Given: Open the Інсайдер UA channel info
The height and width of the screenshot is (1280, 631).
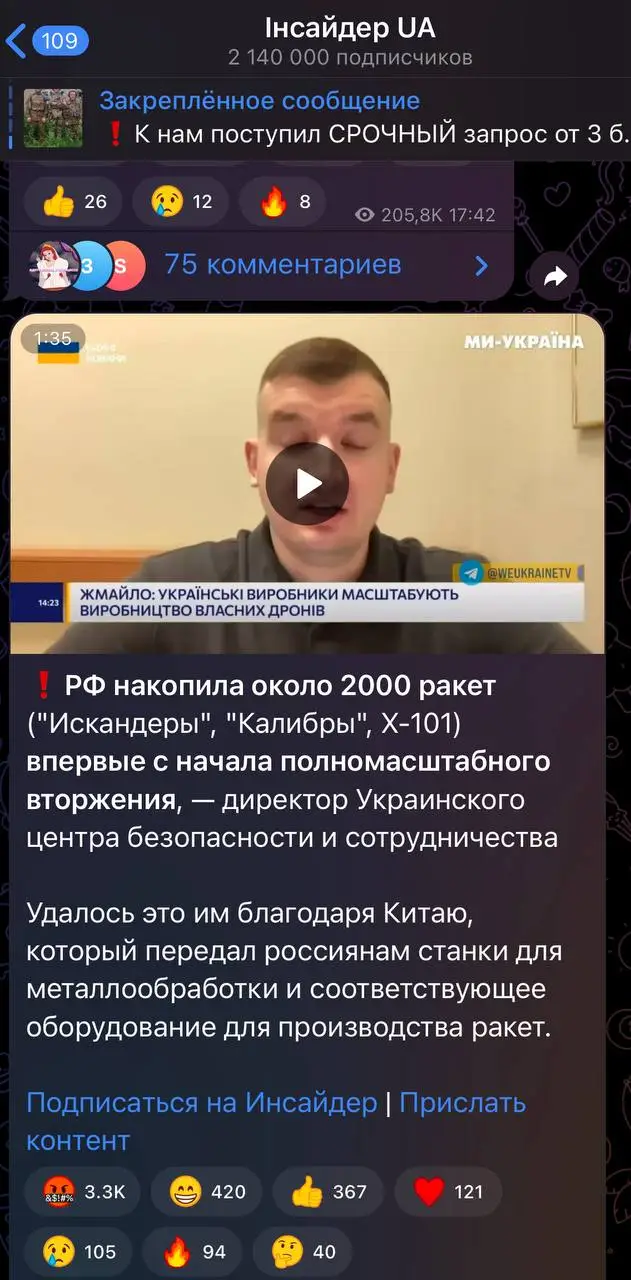Looking at the screenshot, I should 350,41.
